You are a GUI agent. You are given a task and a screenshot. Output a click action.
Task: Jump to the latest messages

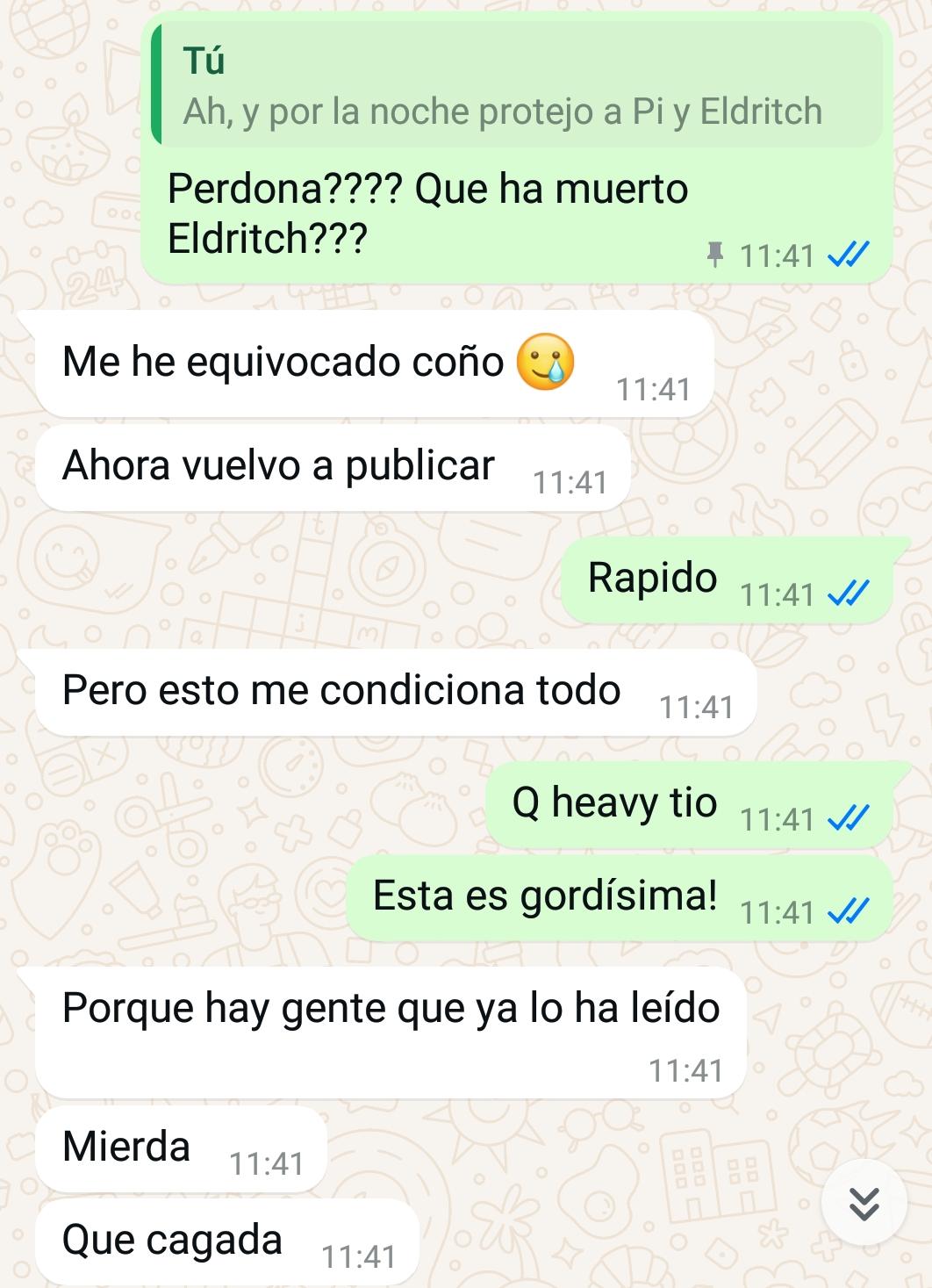(x=864, y=1203)
